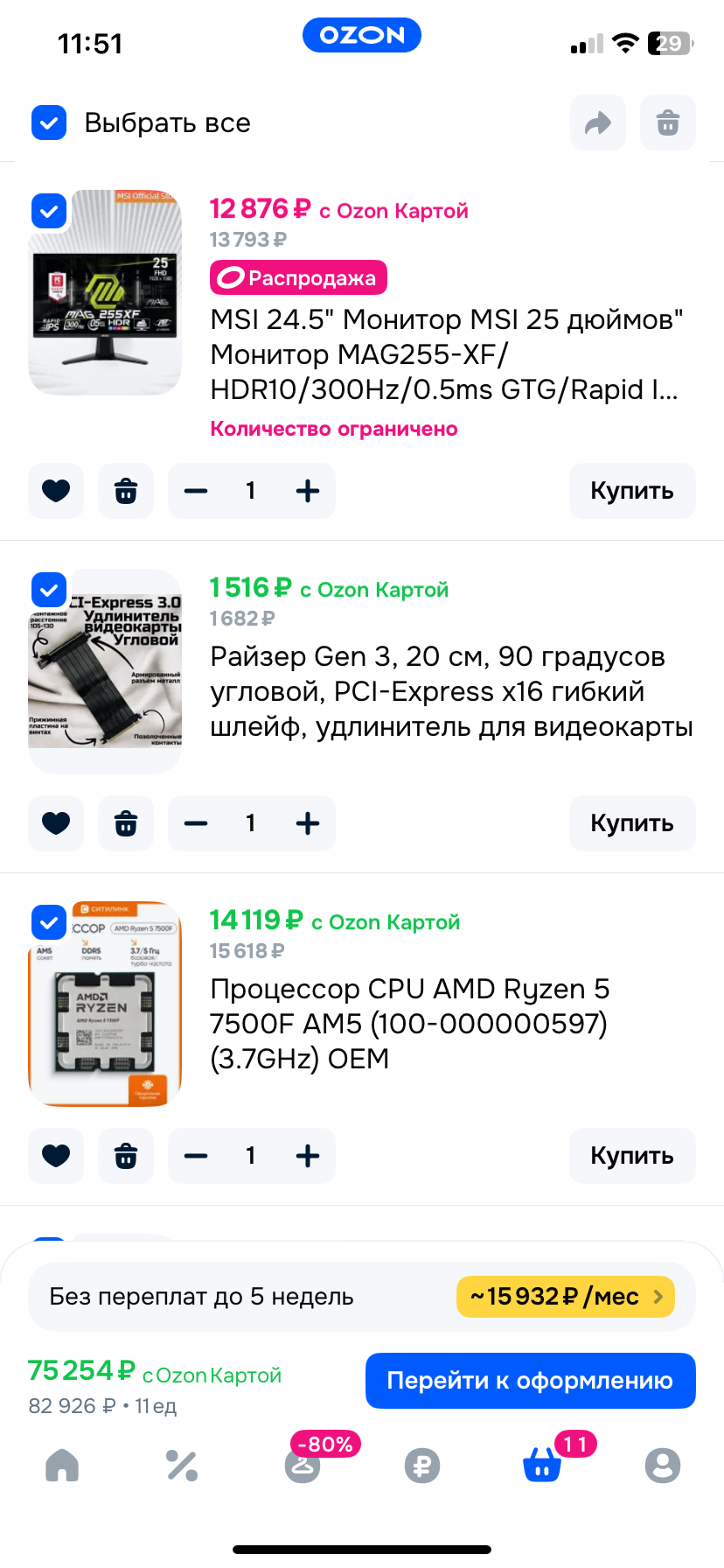Increase monitor quantity with the plus stepper

point(308,491)
